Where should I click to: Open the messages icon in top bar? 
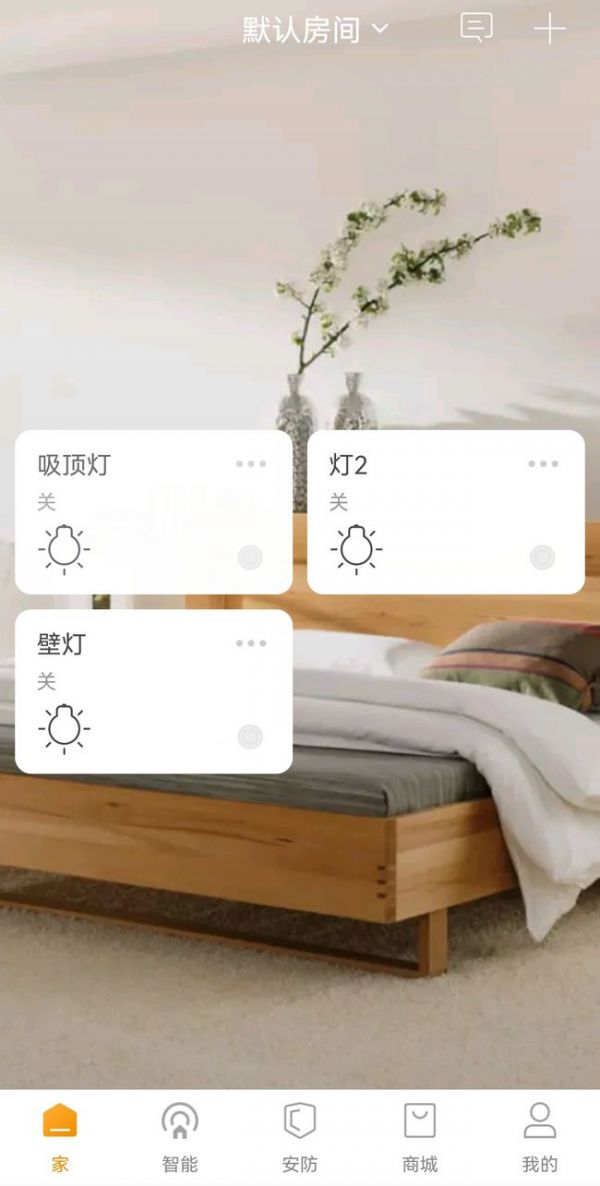476,28
